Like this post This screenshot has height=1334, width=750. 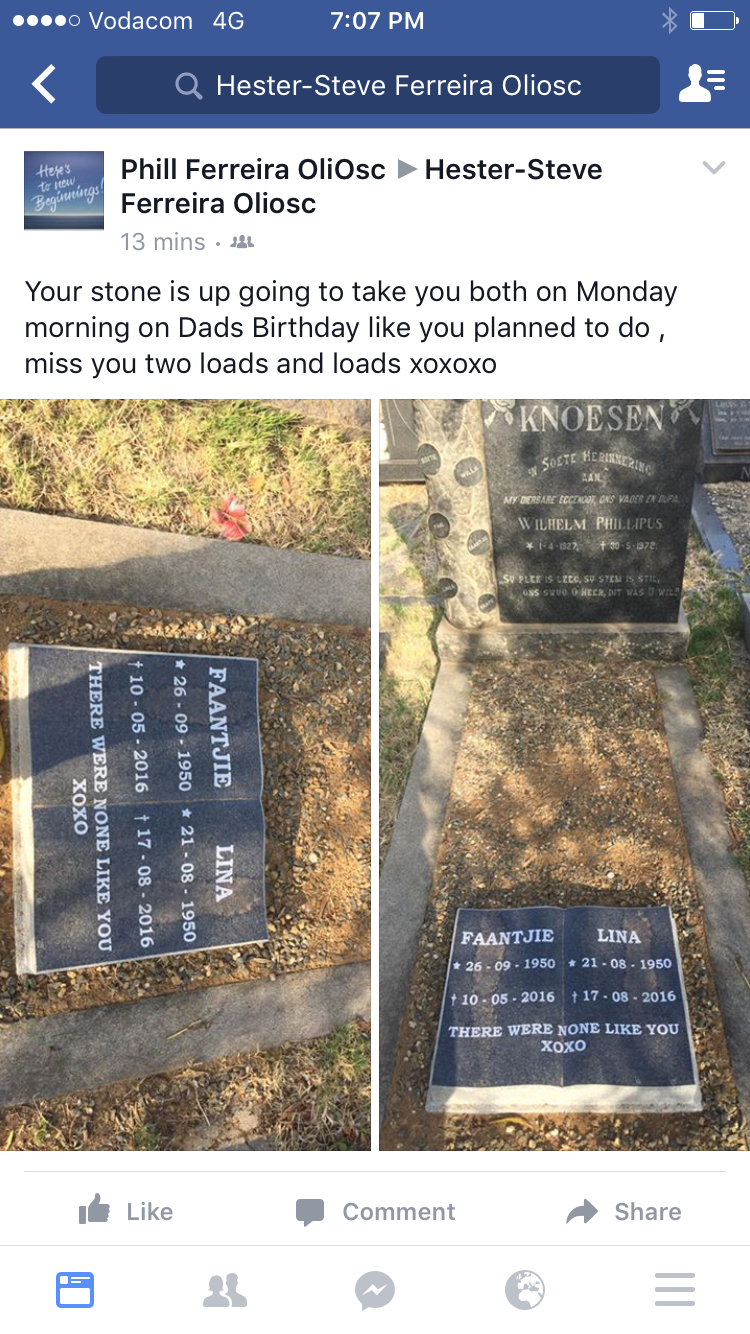coord(126,1211)
